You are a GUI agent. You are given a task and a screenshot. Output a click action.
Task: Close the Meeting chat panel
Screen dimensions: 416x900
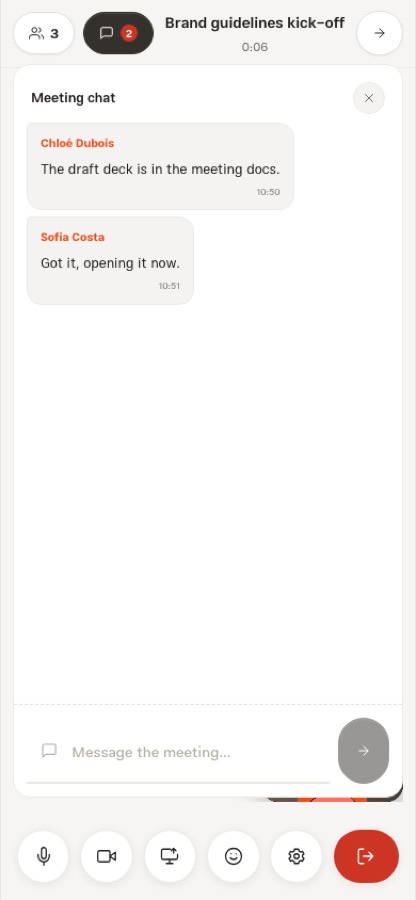[x=369, y=98]
